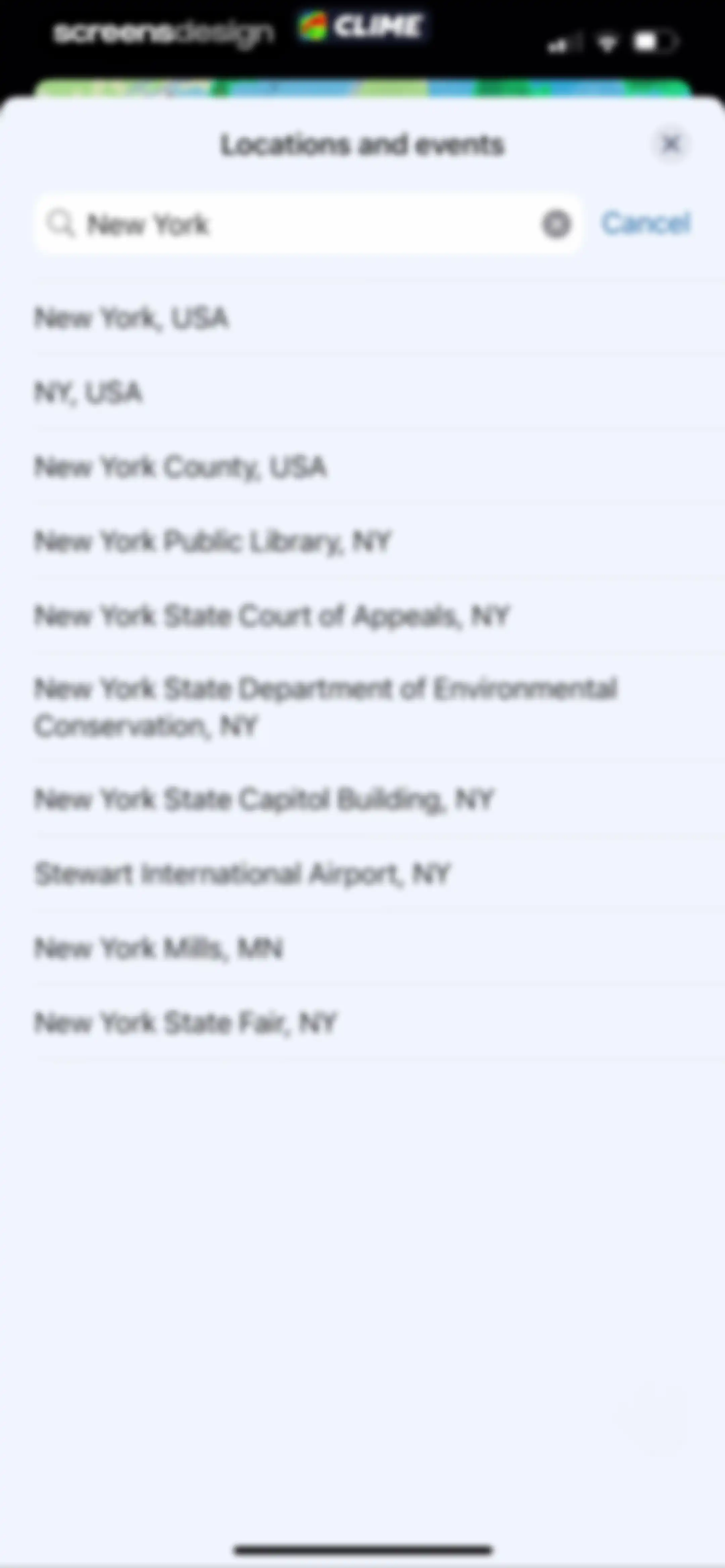Clear the New York search text
The height and width of the screenshot is (1568, 725).
coord(556,224)
